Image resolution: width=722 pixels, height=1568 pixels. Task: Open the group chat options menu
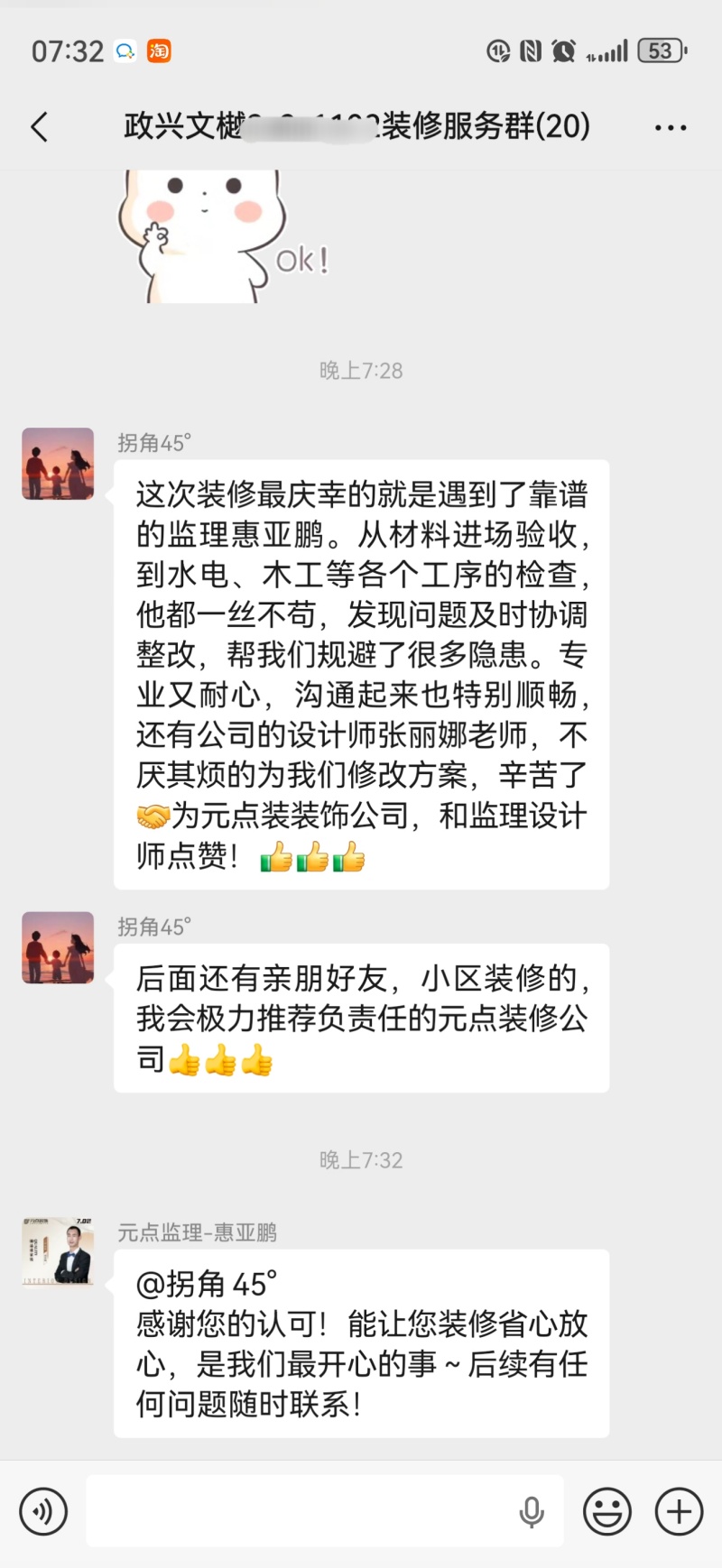tap(671, 128)
